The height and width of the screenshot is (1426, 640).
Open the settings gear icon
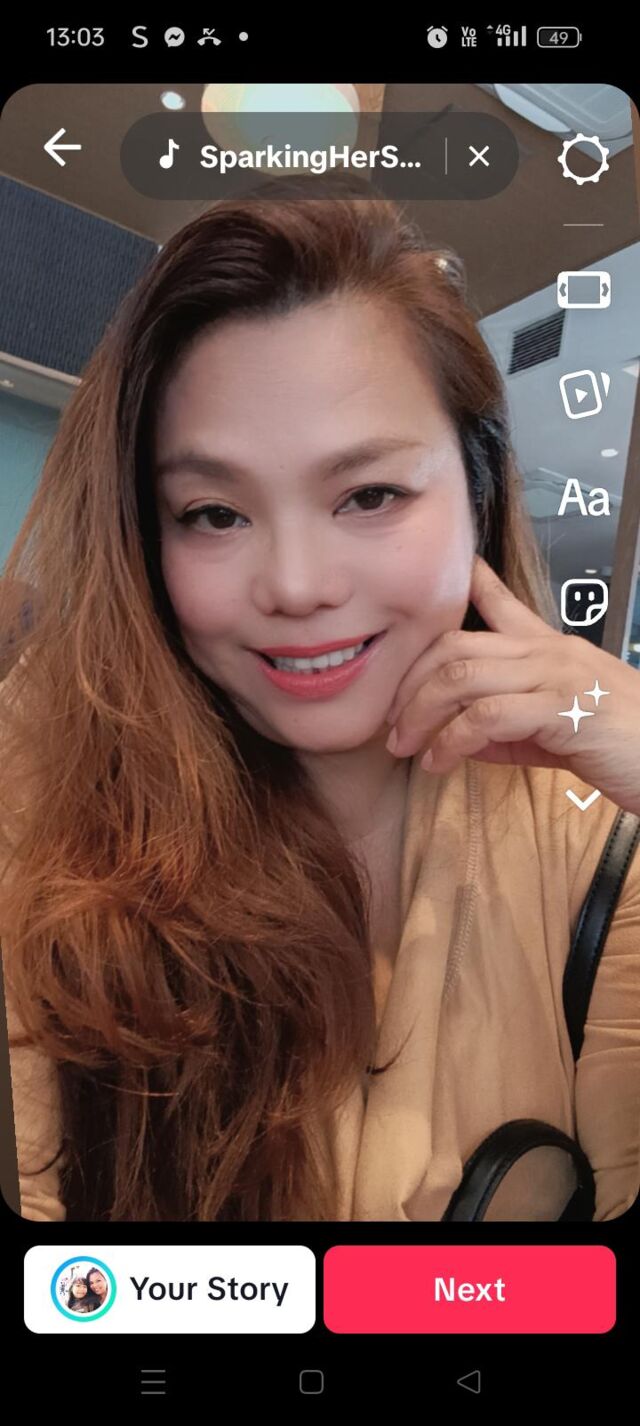pos(583,159)
